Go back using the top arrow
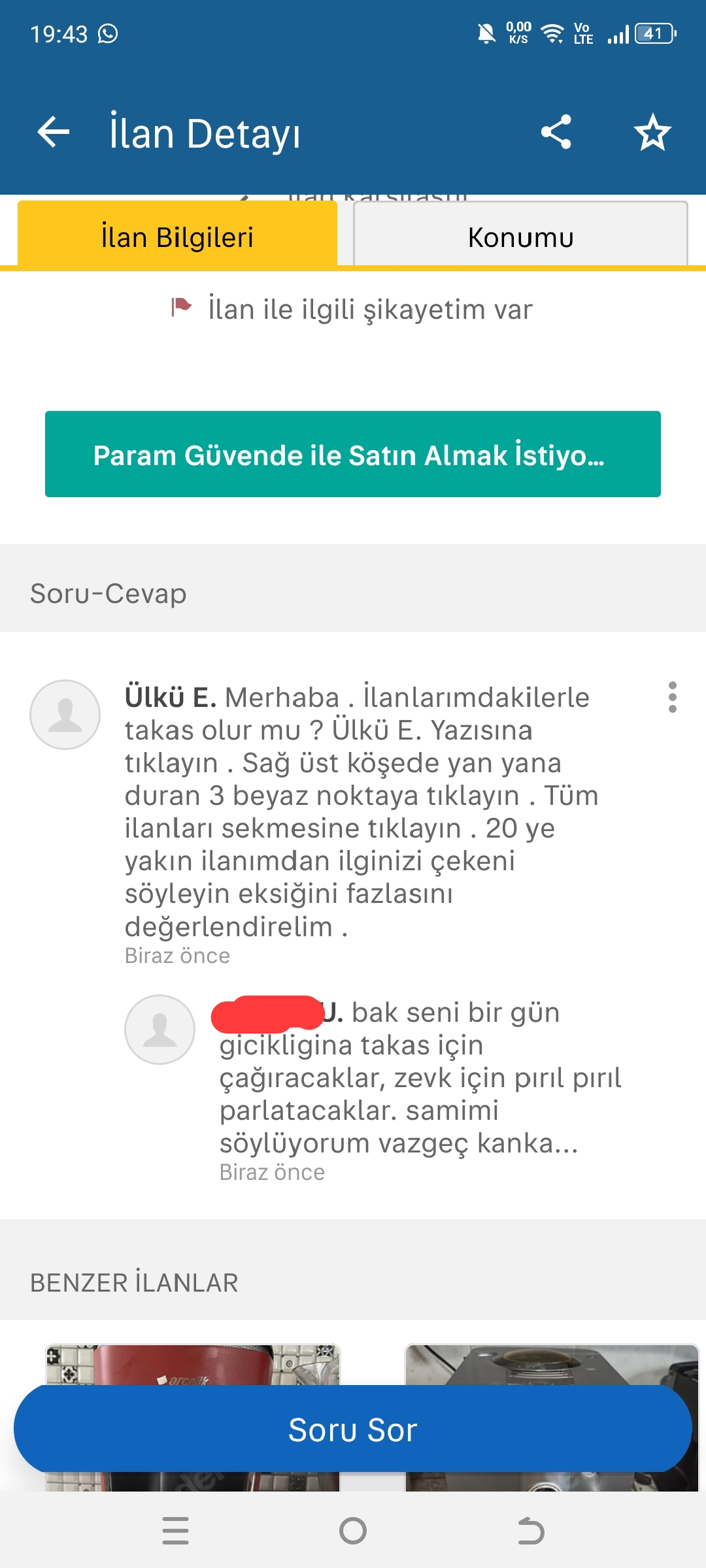706x1568 pixels. point(54,133)
